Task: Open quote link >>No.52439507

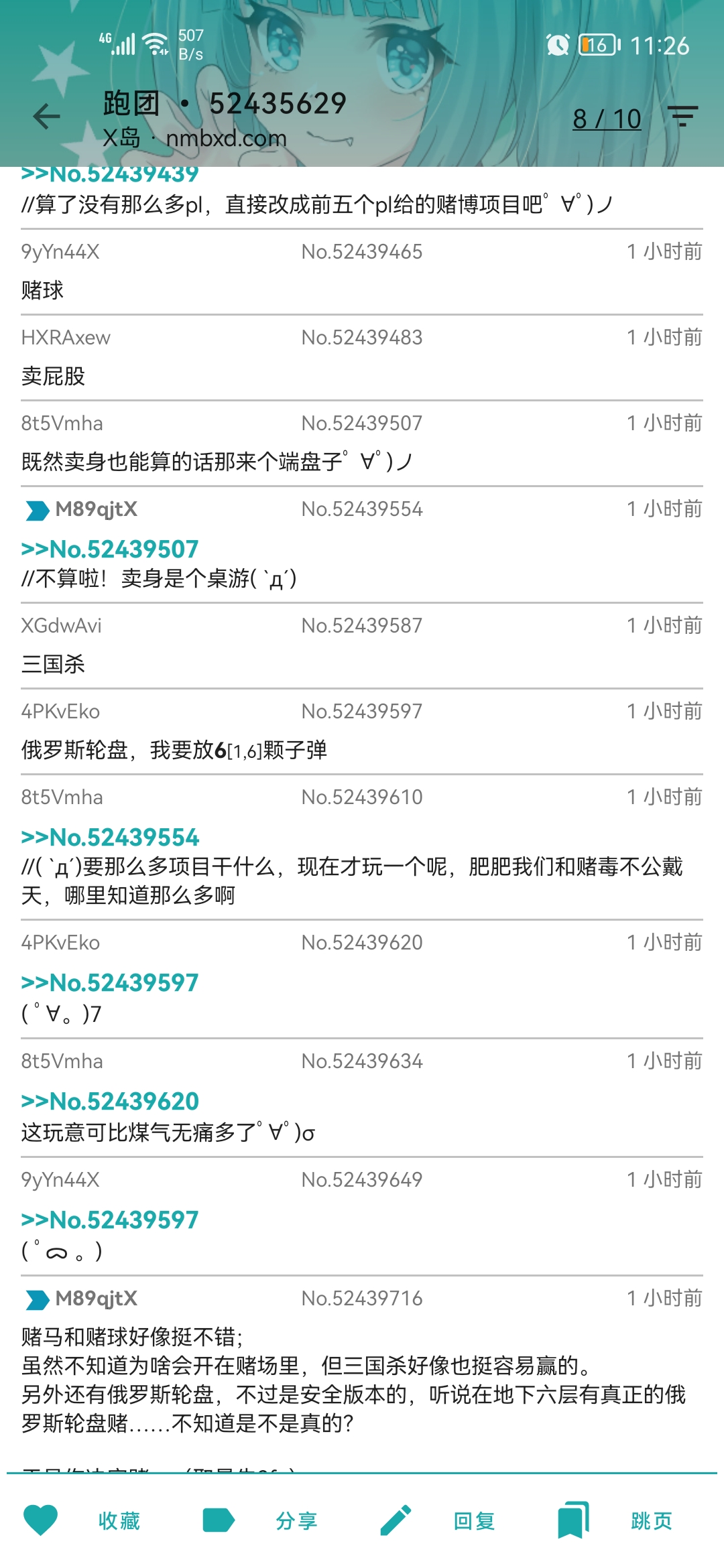Action: coord(110,549)
